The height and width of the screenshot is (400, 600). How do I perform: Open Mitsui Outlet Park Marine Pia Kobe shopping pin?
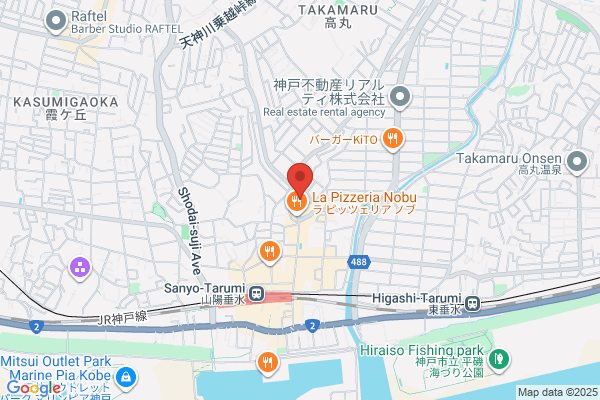coord(126,378)
